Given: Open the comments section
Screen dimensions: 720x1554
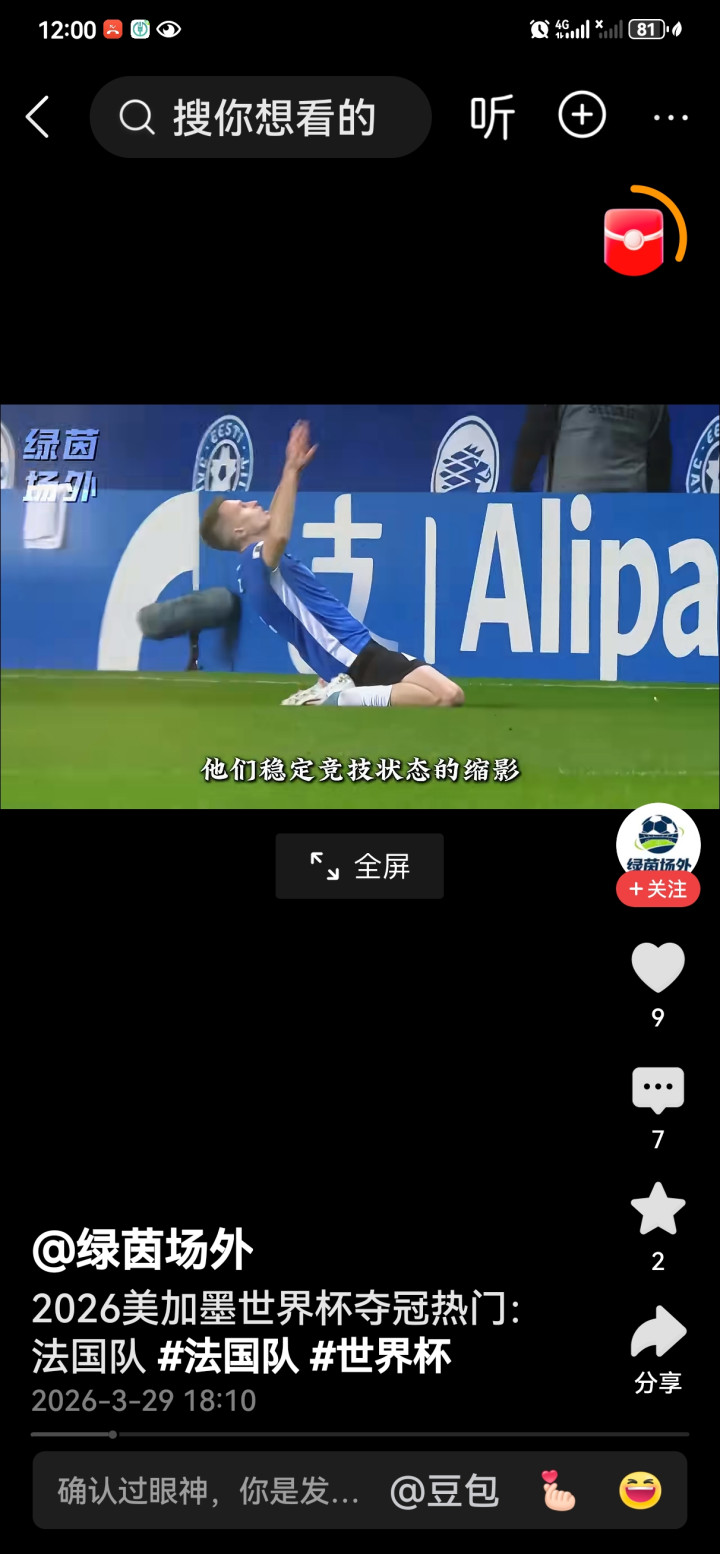Looking at the screenshot, I should 657,1090.
